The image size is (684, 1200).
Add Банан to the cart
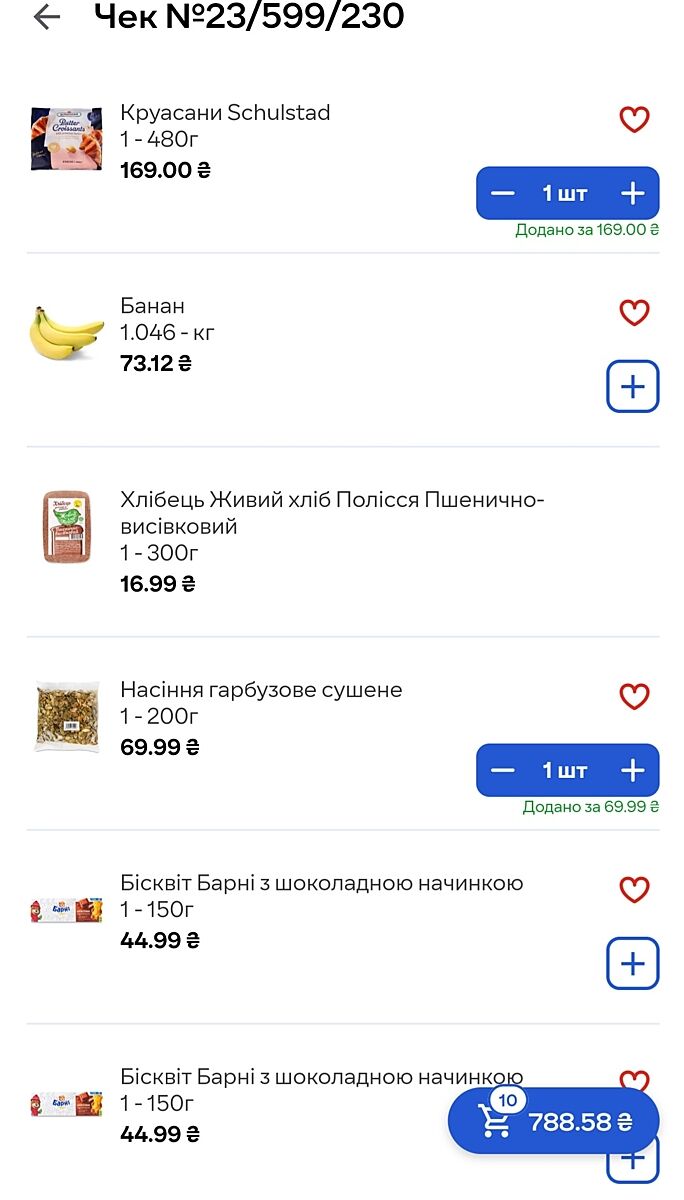[632, 386]
